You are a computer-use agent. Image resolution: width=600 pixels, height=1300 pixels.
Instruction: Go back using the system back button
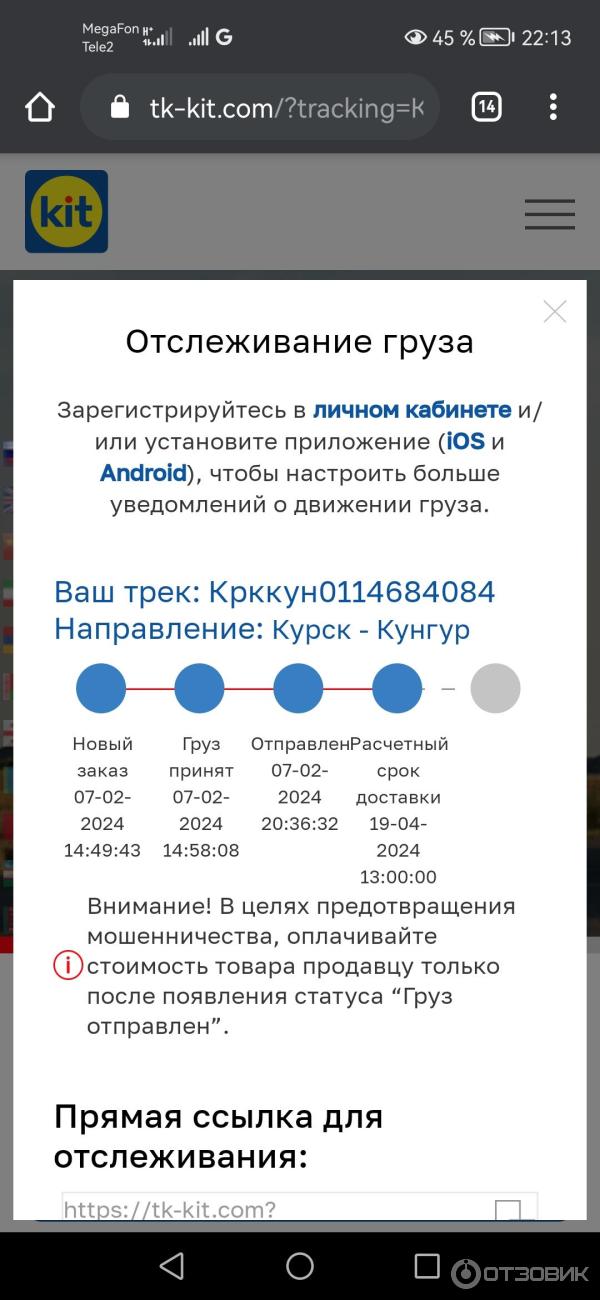pos(172,1266)
